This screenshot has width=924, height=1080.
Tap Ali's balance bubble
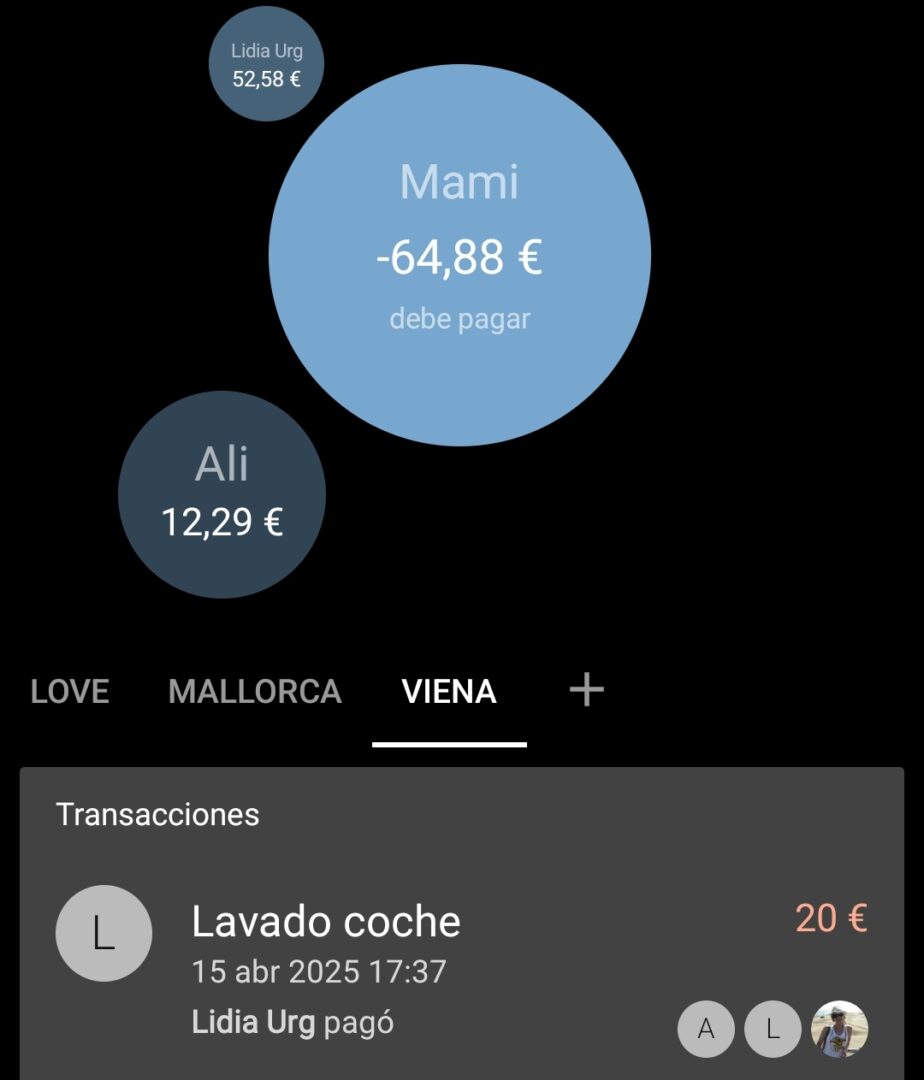point(222,494)
